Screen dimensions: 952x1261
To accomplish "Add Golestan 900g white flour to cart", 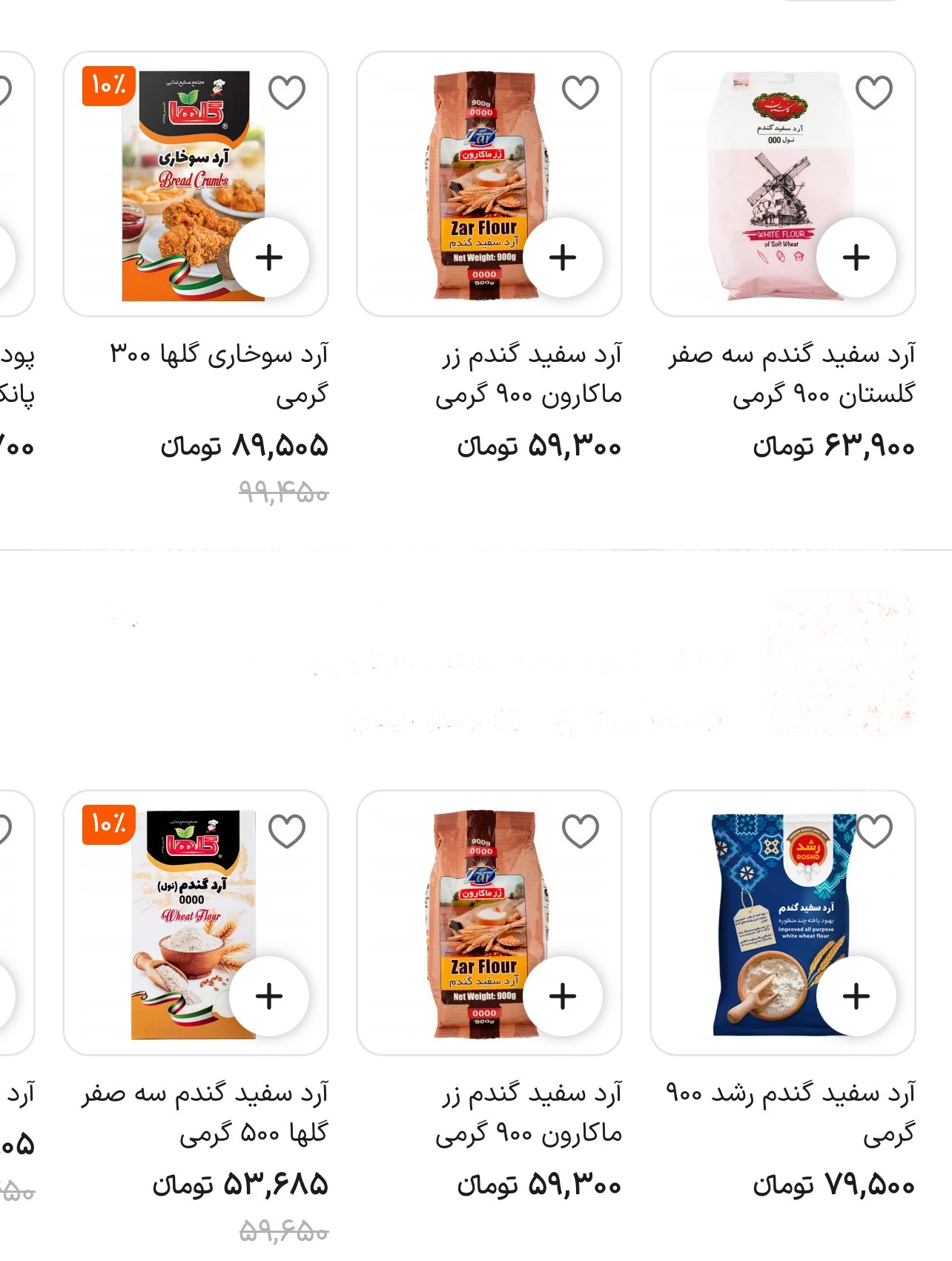I will click(x=856, y=257).
